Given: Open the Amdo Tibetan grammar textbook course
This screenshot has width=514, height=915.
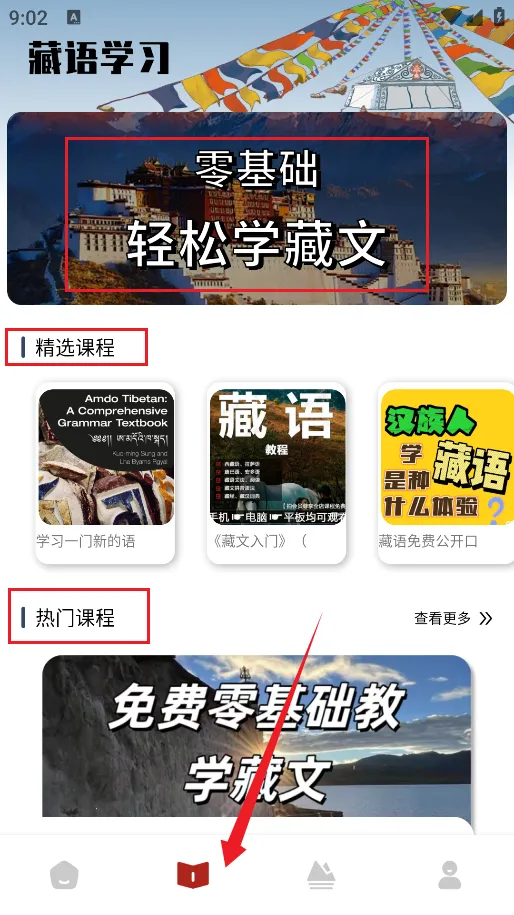Looking at the screenshot, I should pyautogui.click(x=105, y=473).
